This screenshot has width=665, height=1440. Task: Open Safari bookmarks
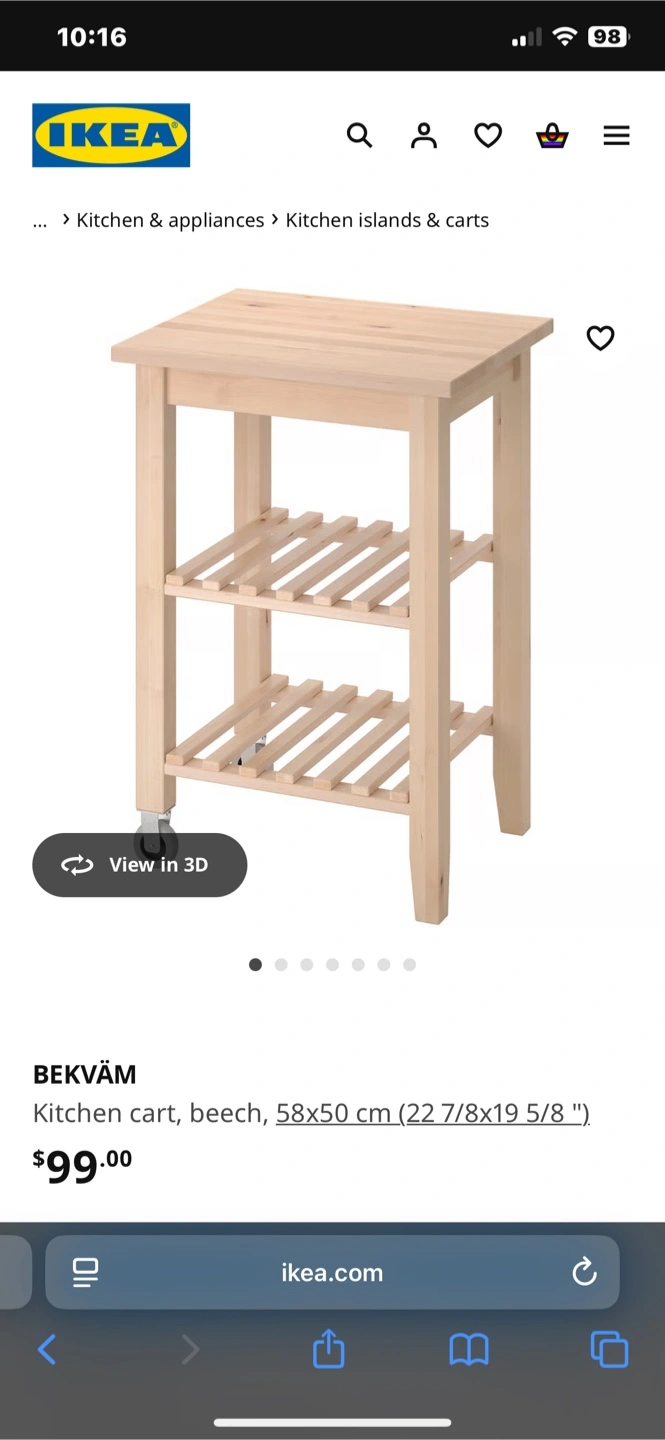pos(468,1350)
